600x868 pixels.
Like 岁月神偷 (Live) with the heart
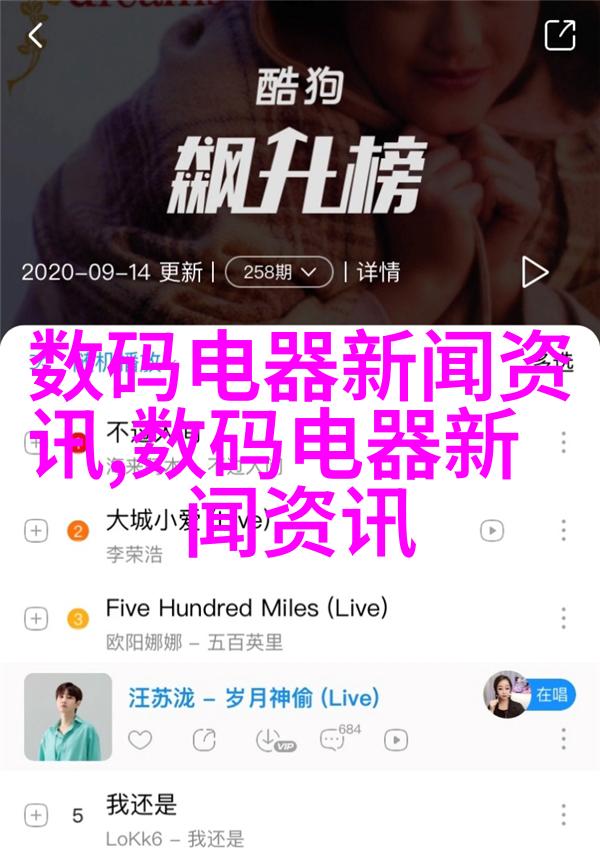[141, 740]
